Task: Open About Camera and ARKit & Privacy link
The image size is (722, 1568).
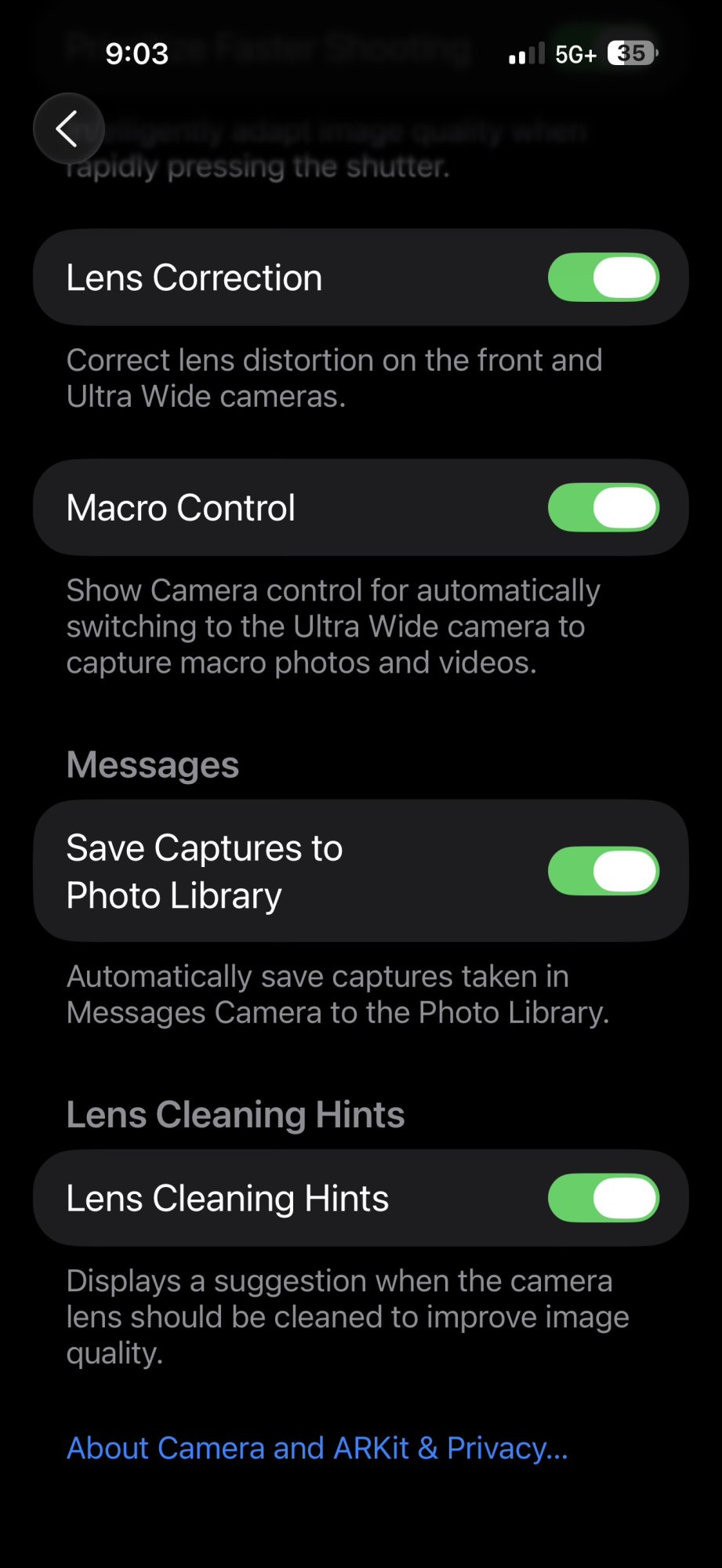Action: tap(317, 1448)
